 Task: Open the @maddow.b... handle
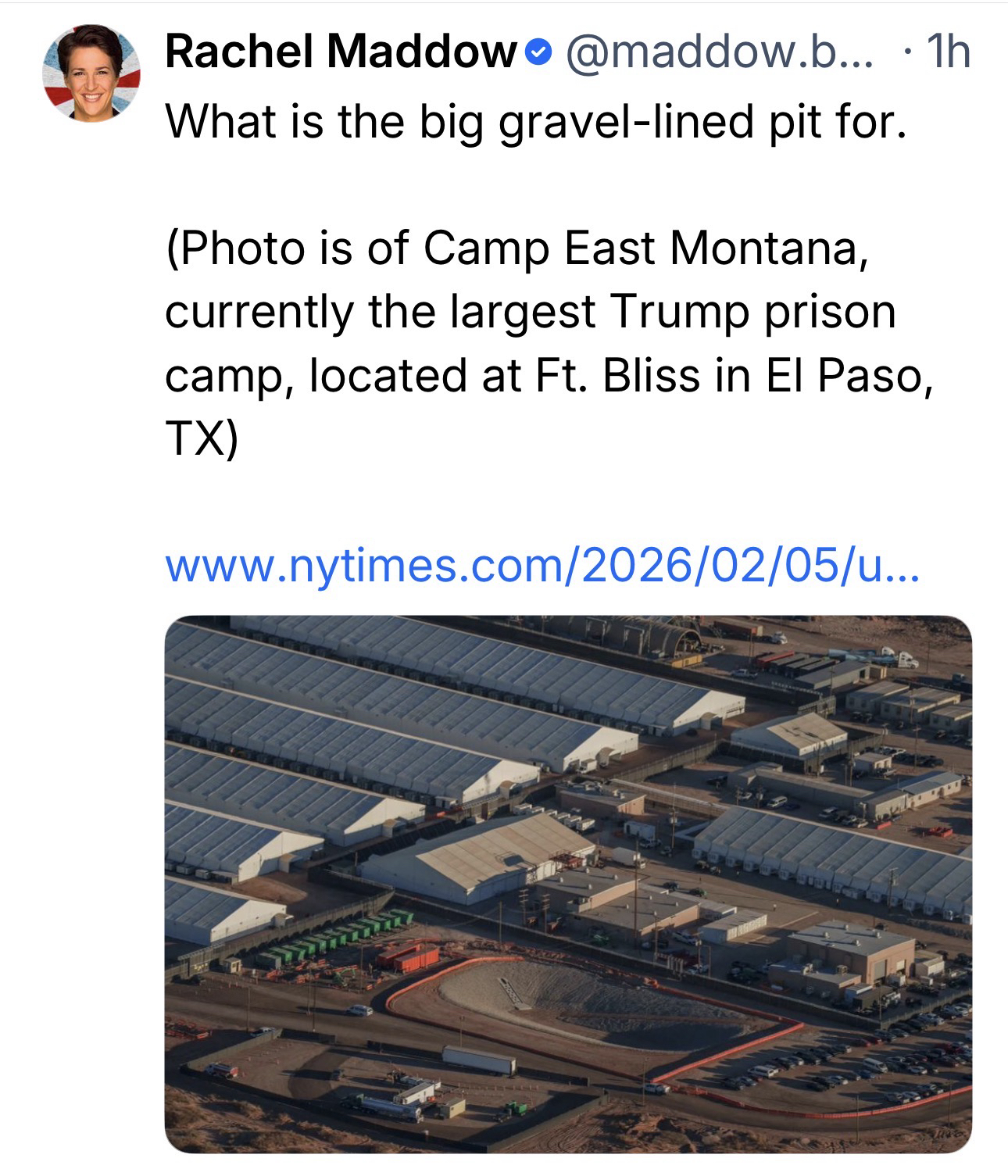(x=720, y=52)
